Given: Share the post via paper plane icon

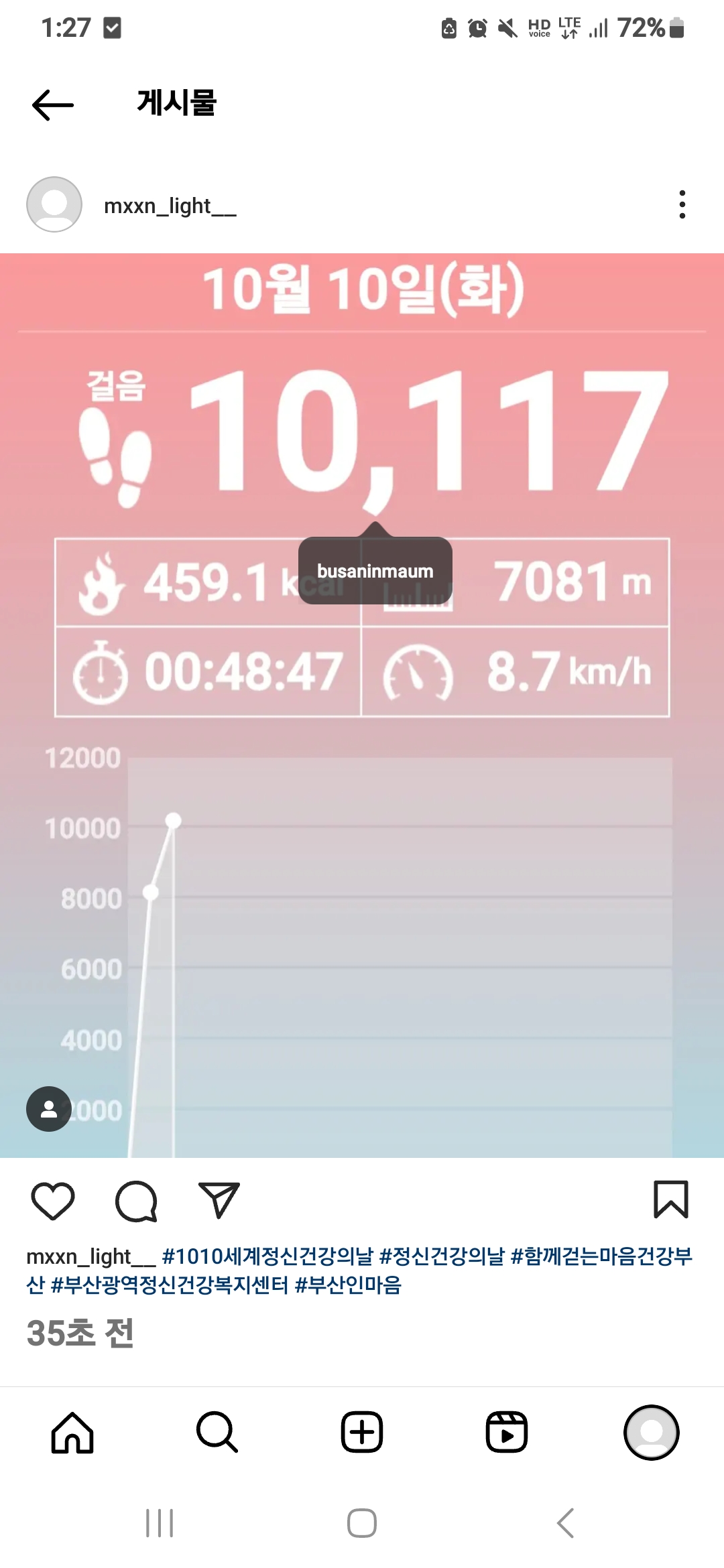Looking at the screenshot, I should point(219,1200).
